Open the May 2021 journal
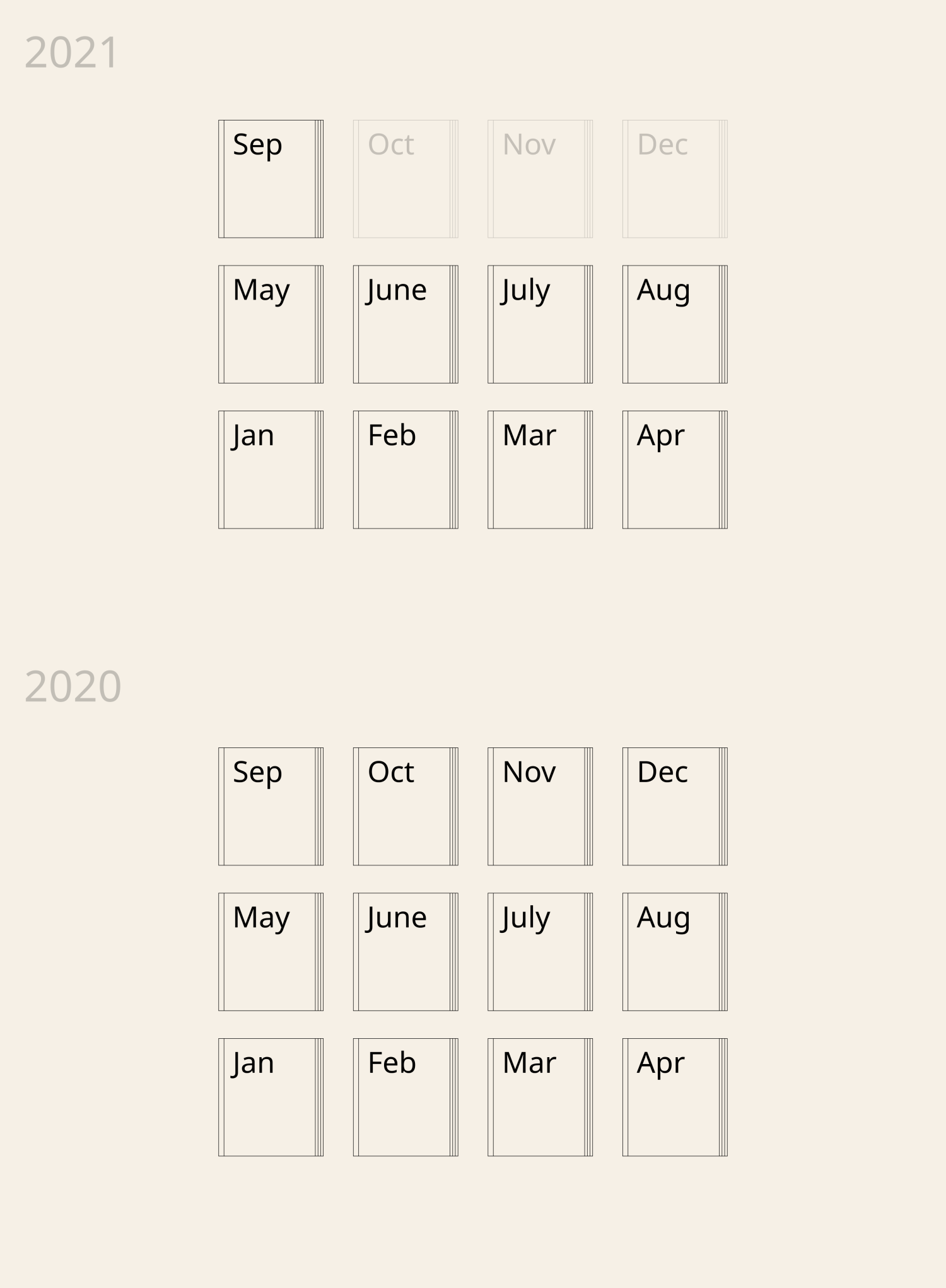Viewport: 946px width, 1288px height. pos(271,324)
